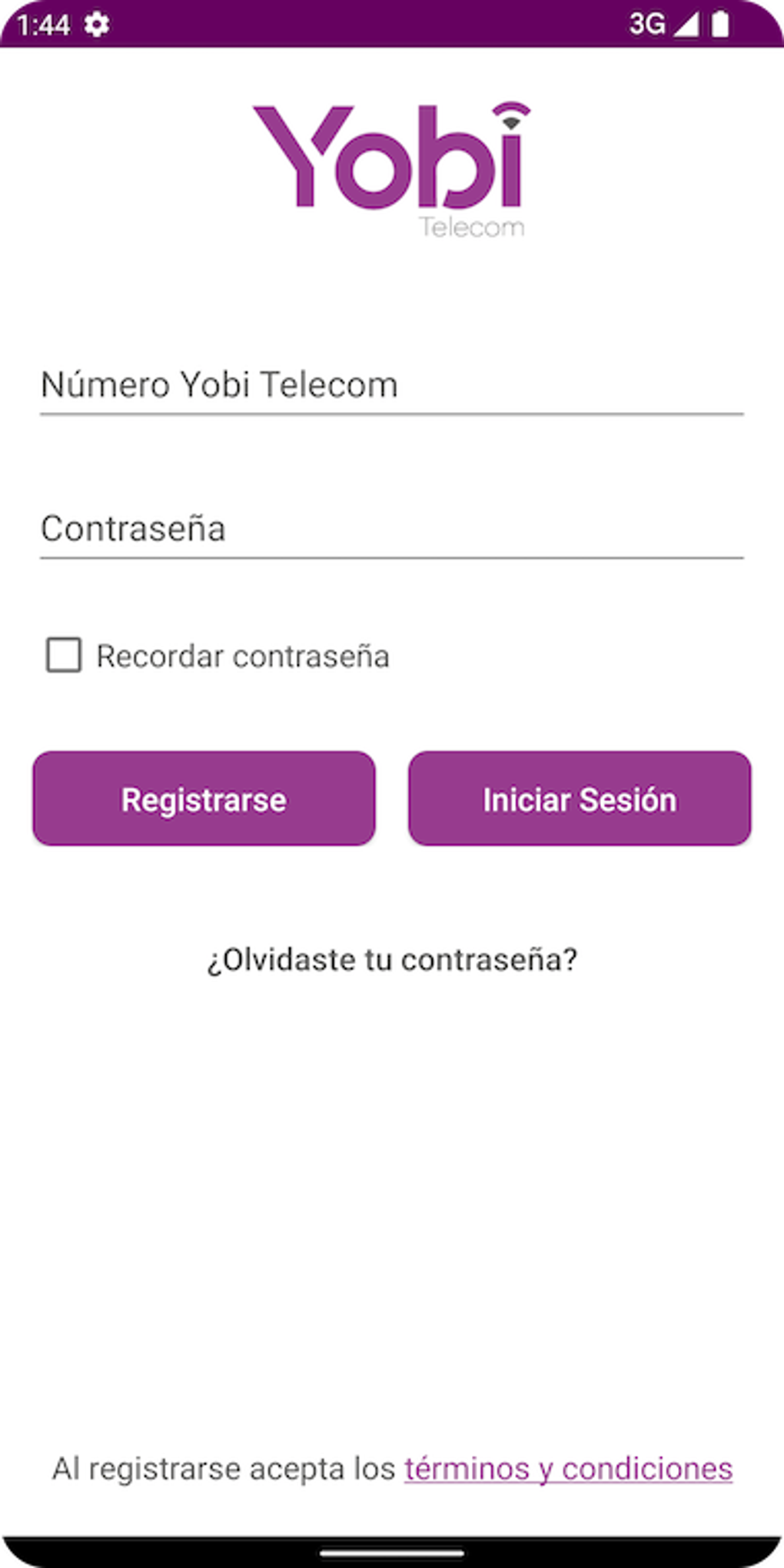Tap the clock showing 1:44

coord(45,25)
